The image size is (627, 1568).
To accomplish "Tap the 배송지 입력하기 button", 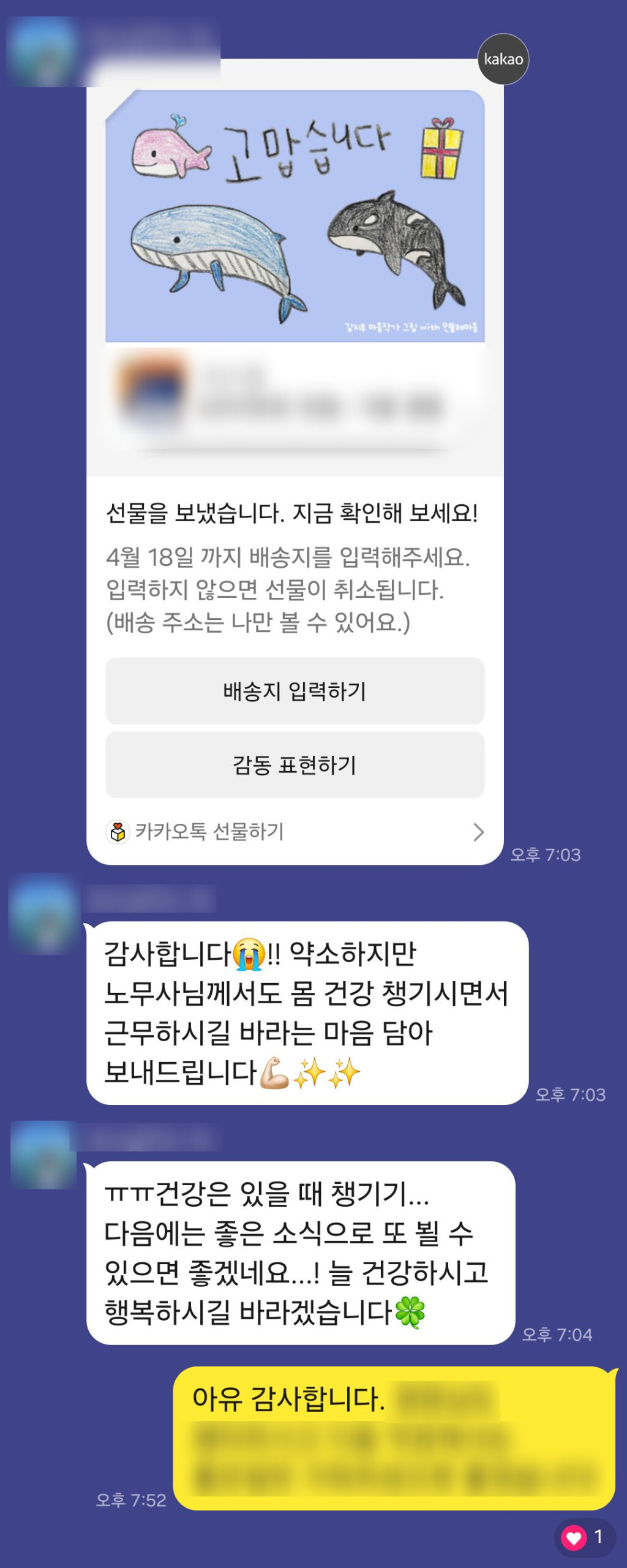I will (x=295, y=691).
